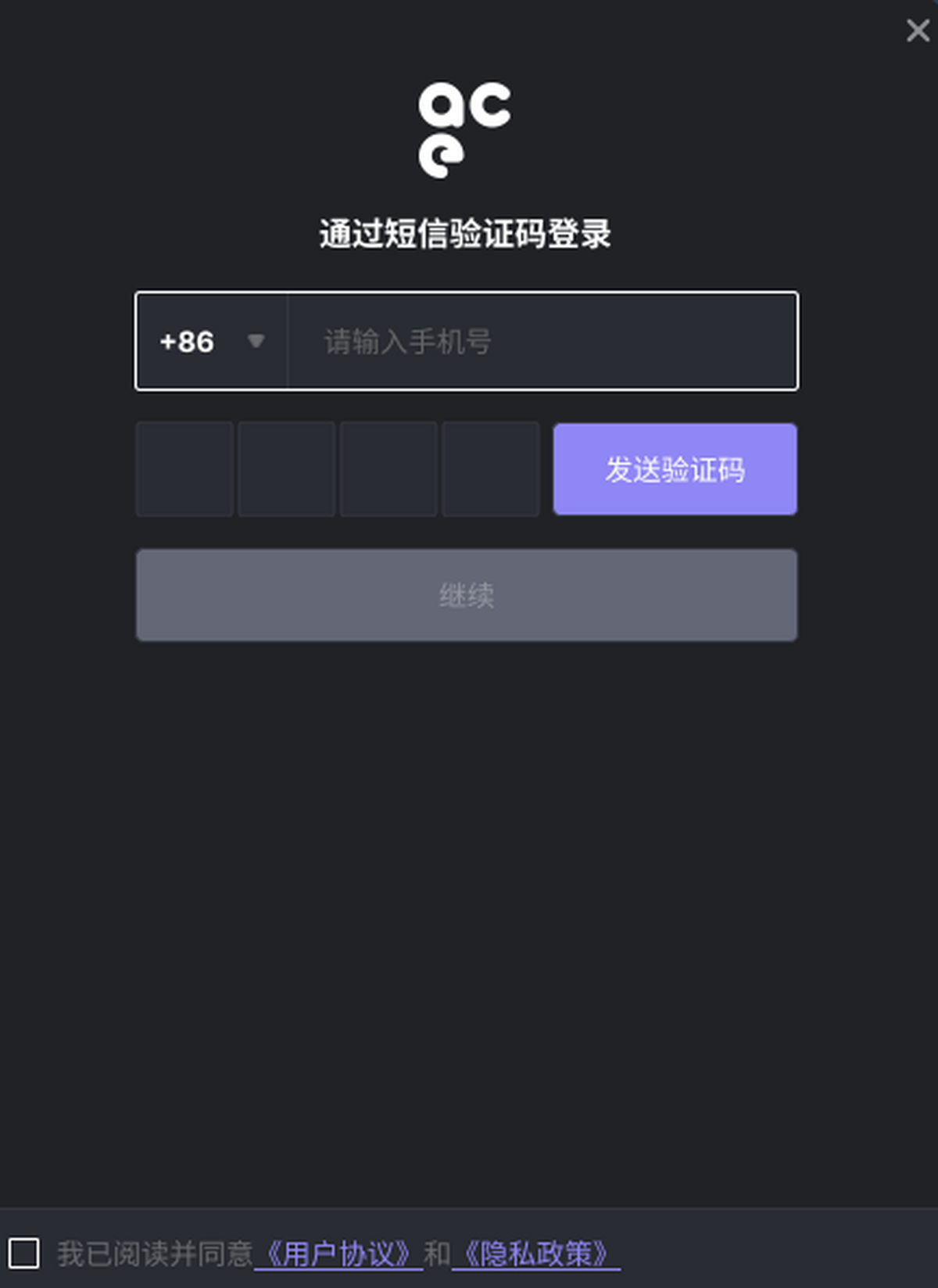Tap the 继续 continue button
938x1288 pixels.
point(467,595)
